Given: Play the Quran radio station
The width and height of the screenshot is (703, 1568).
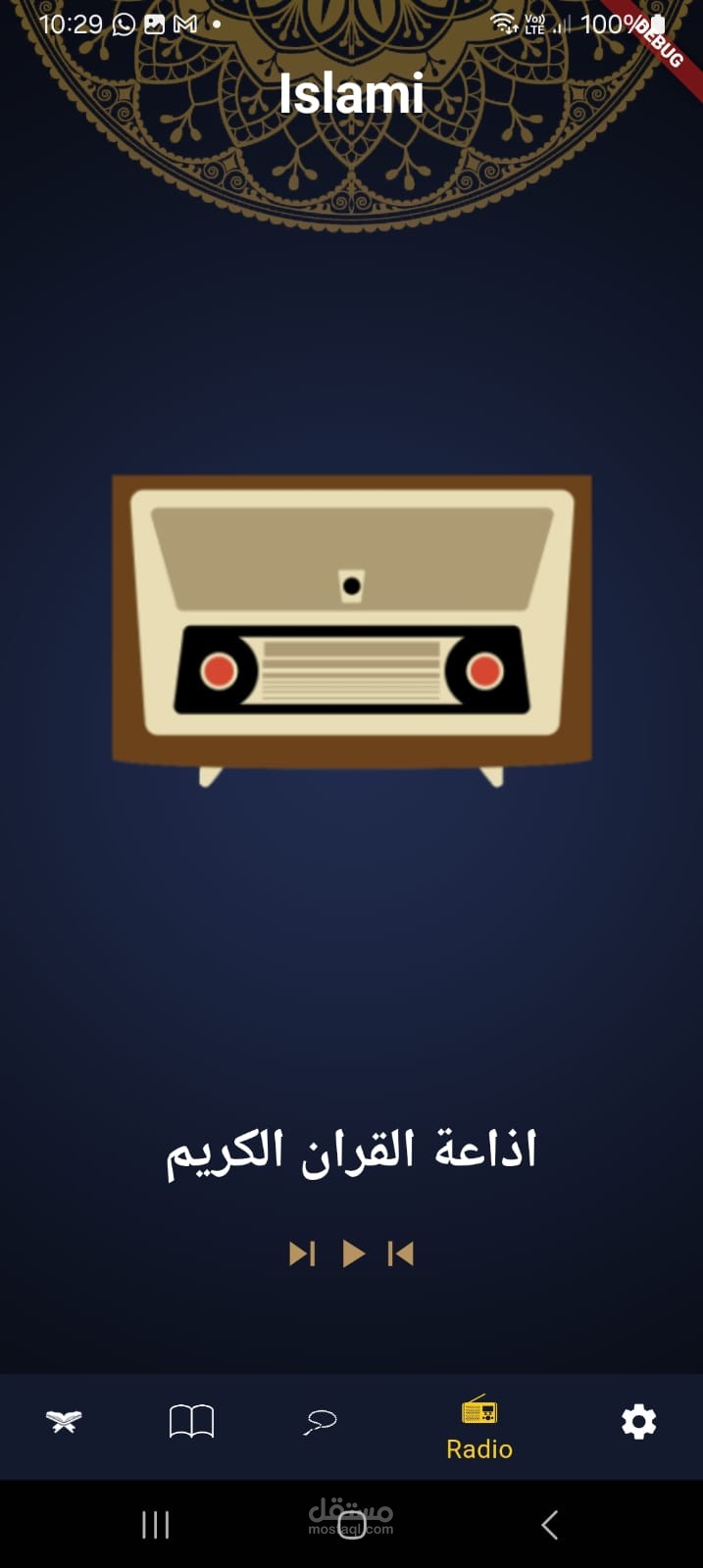Looking at the screenshot, I should 354,1253.
